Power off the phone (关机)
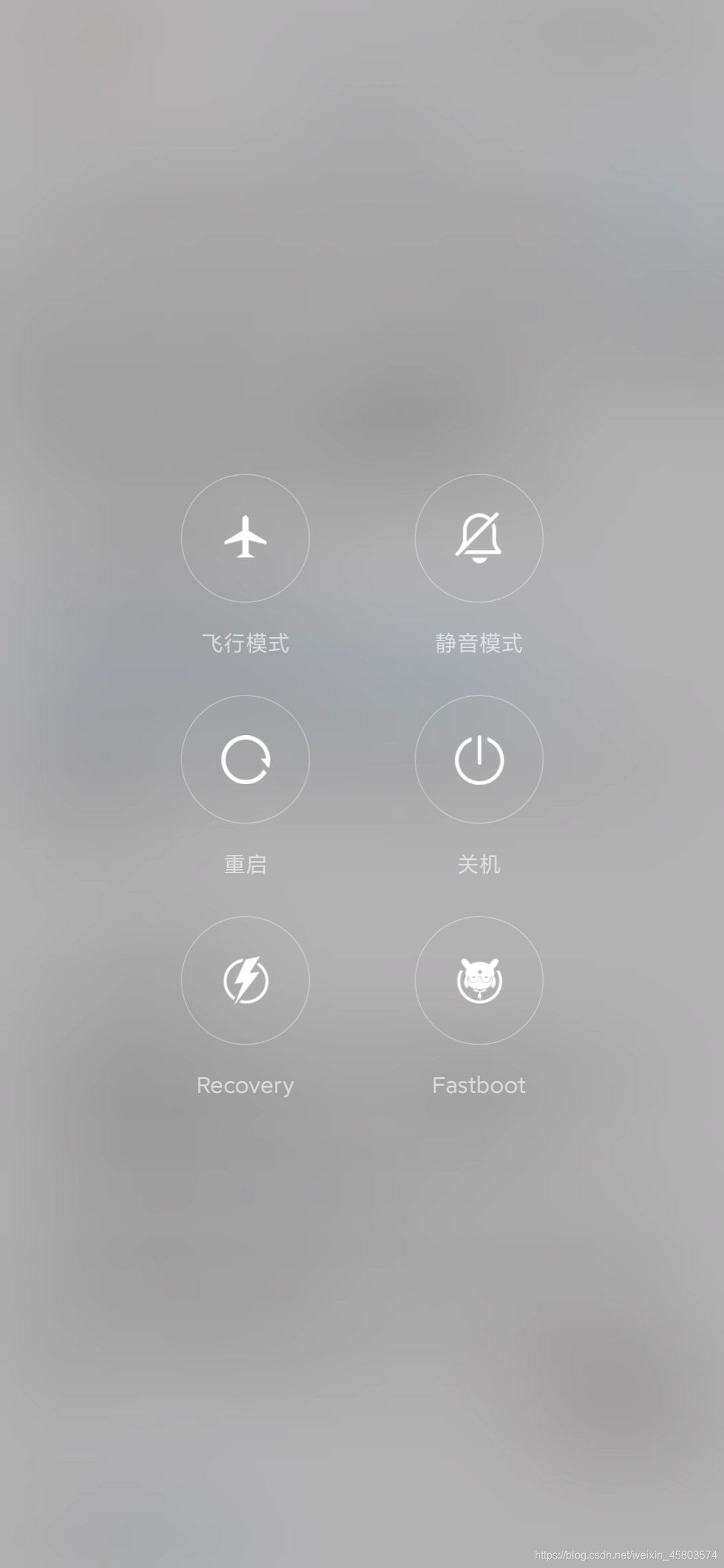The image size is (724, 1568). coord(479,759)
